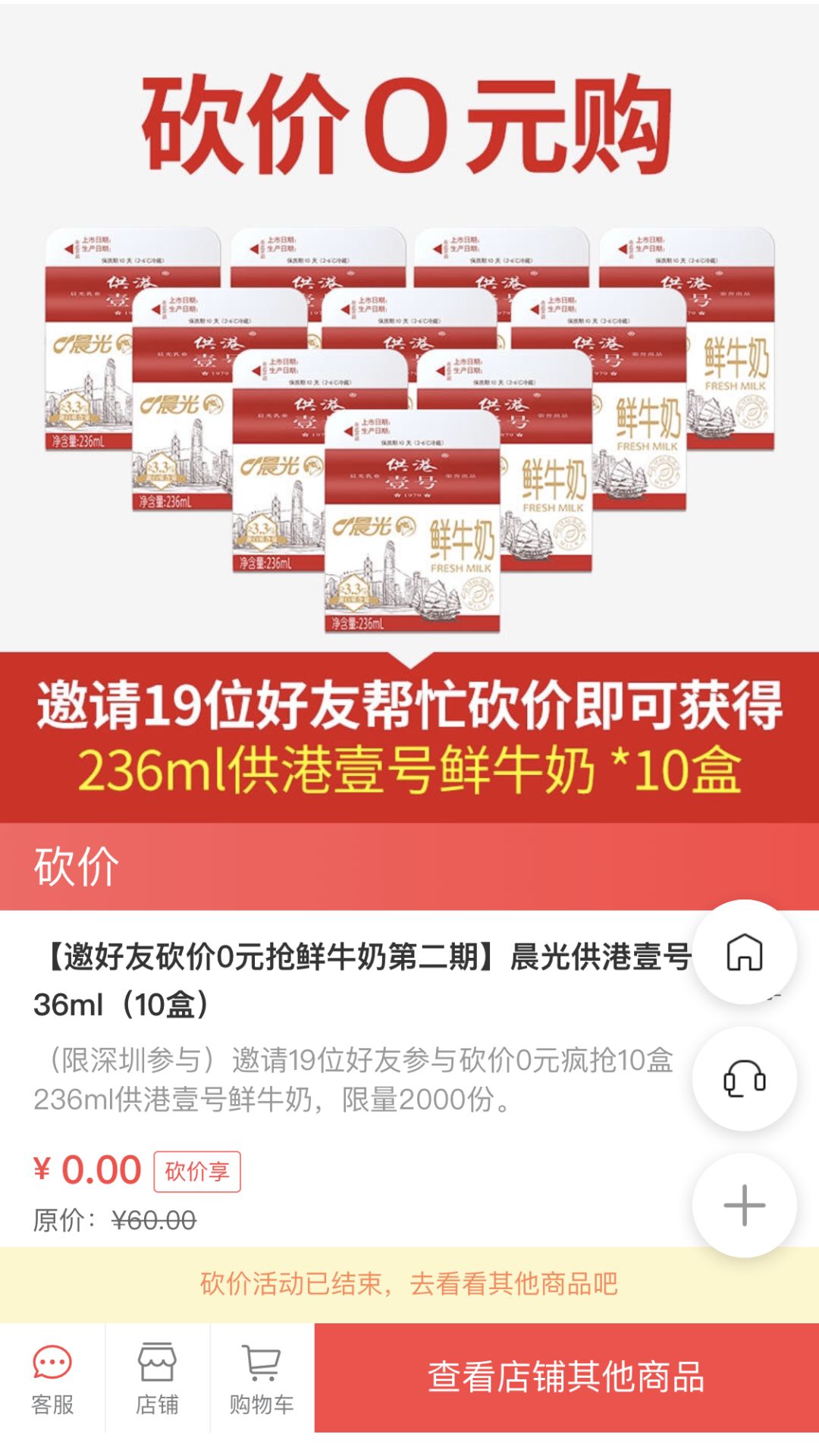Open 客服 chat in bottom bar
This screenshot has height=1456, width=819.
point(52,1379)
